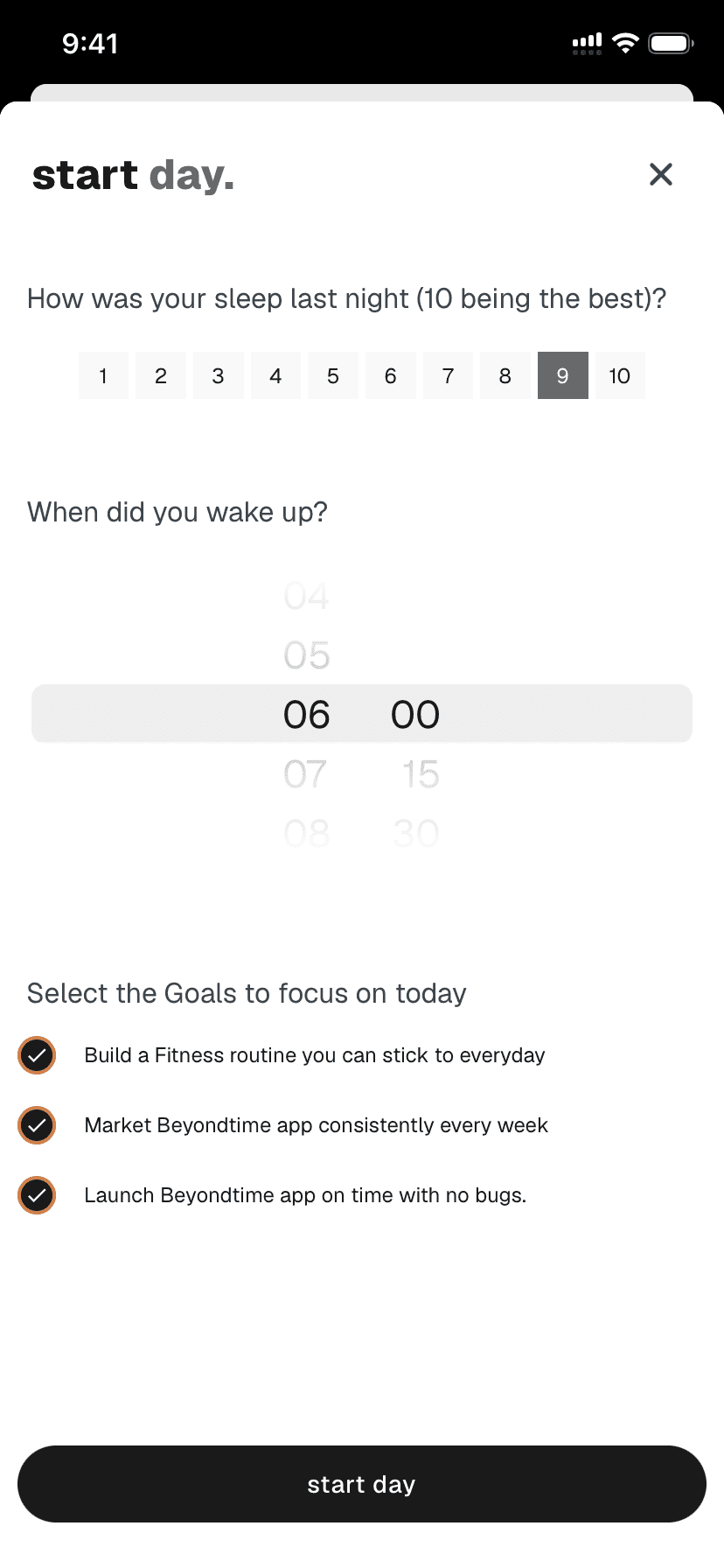Click the checkmark icon beside Launch Beyondtime goal
Screen dimensions: 724x1568
pos(37,1194)
